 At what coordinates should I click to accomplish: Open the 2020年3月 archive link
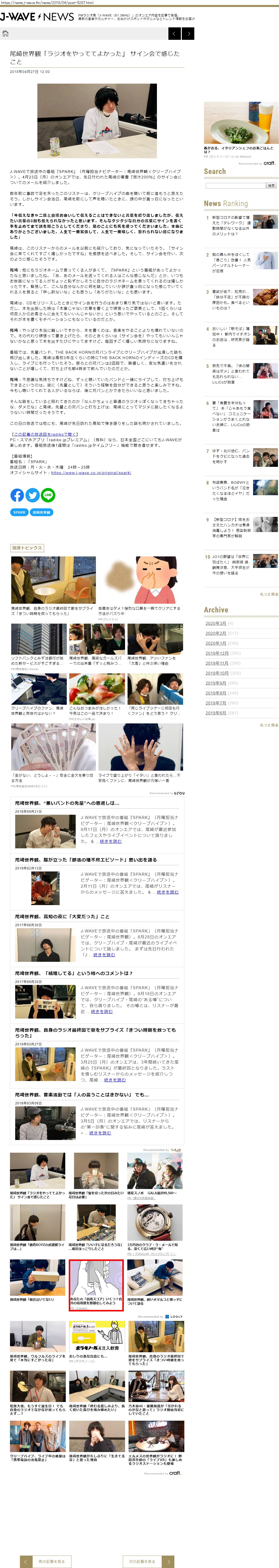tap(216, 623)
